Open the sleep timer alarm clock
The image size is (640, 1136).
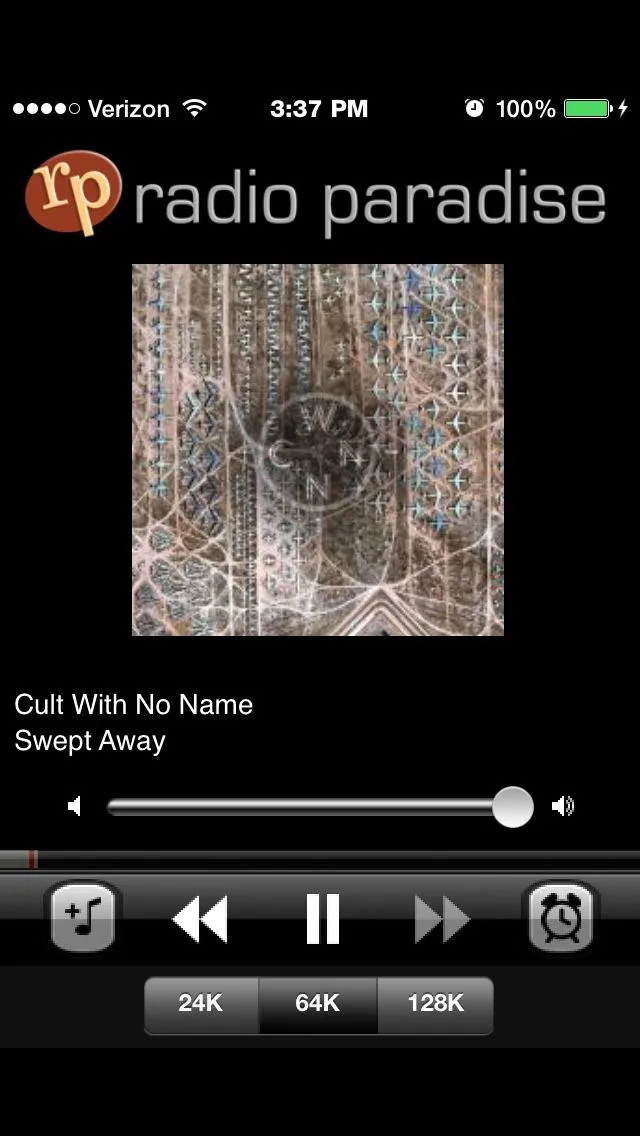pyautogui.click(x=561, y=917)
